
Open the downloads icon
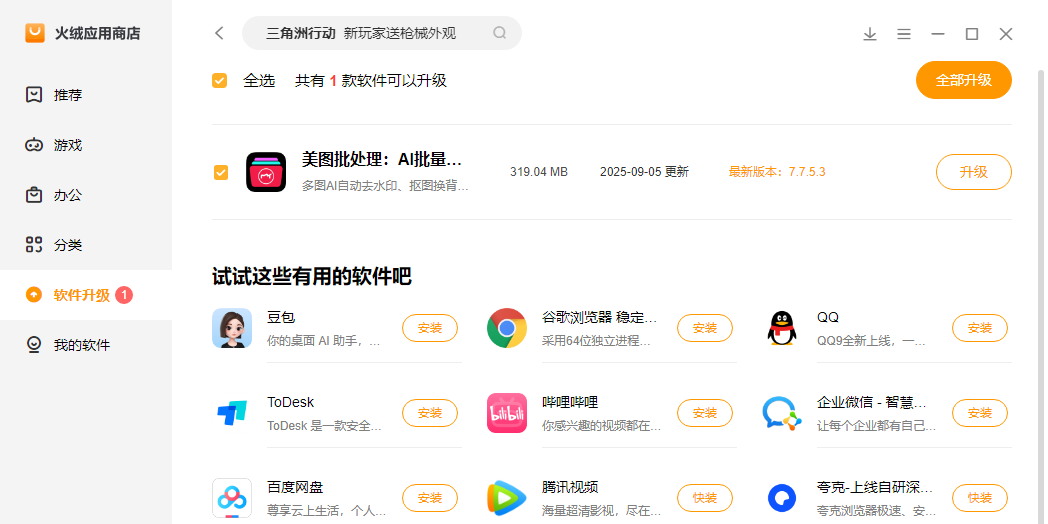point(870,34)
